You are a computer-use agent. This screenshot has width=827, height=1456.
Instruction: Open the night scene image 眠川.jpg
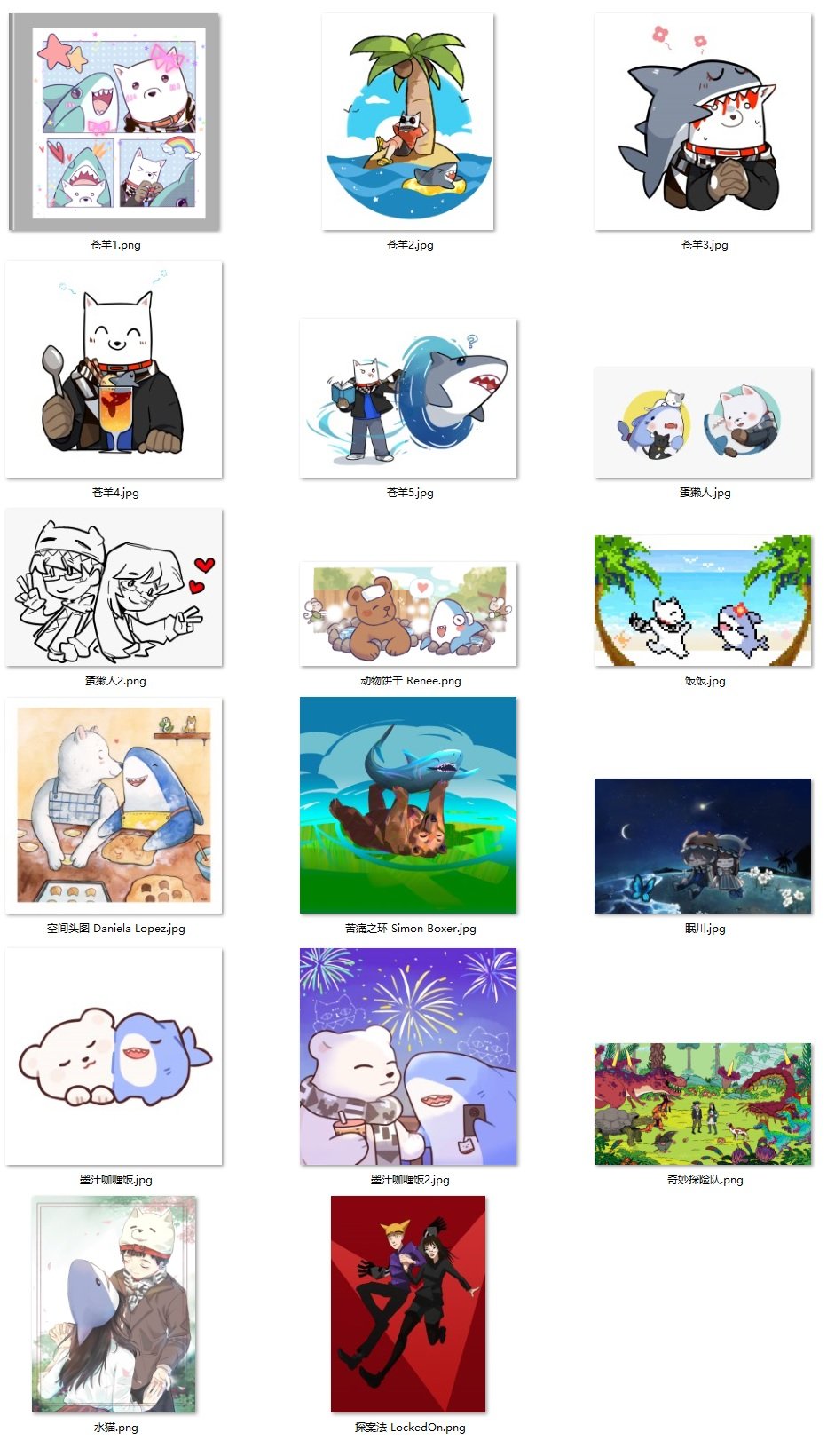coord(703,846)
